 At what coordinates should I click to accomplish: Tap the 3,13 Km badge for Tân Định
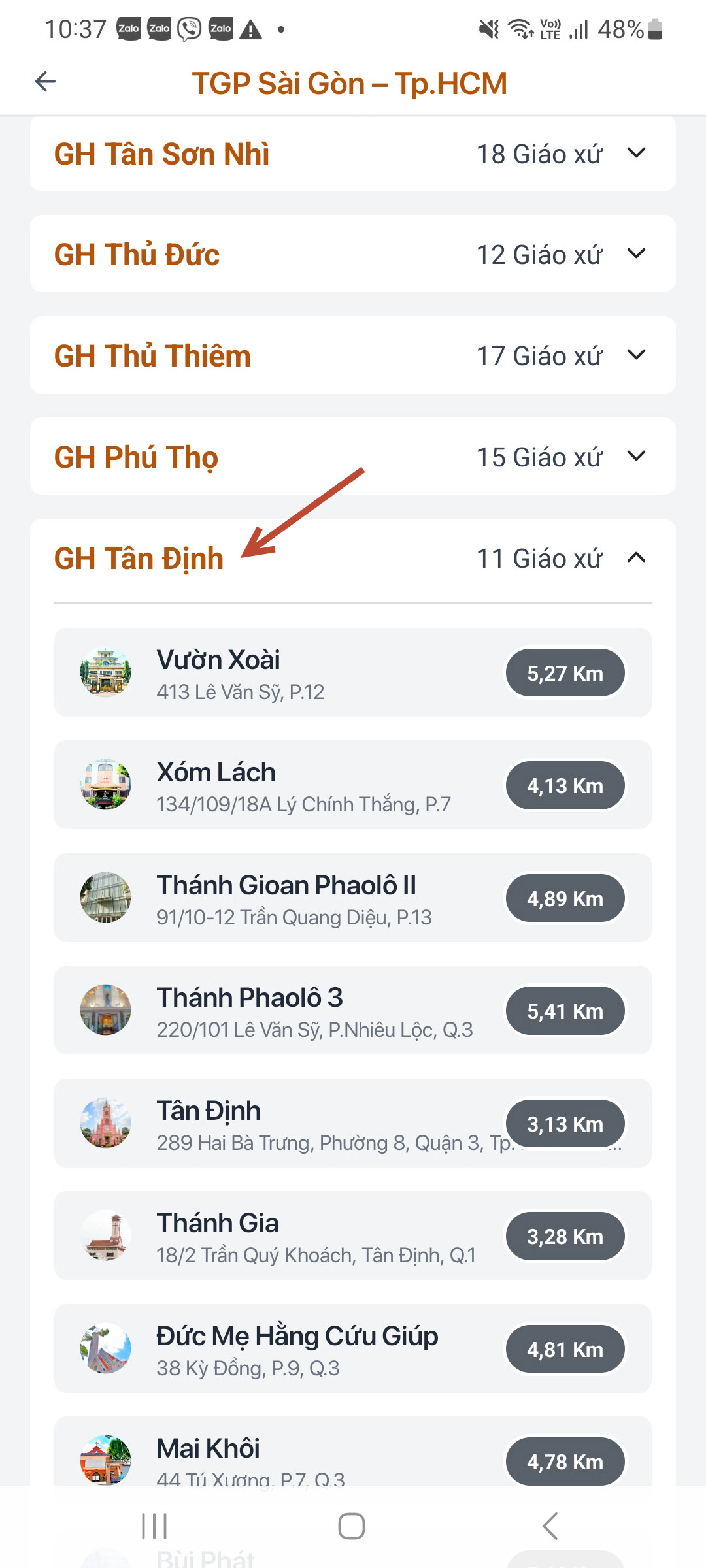[x=565, y=1123]
